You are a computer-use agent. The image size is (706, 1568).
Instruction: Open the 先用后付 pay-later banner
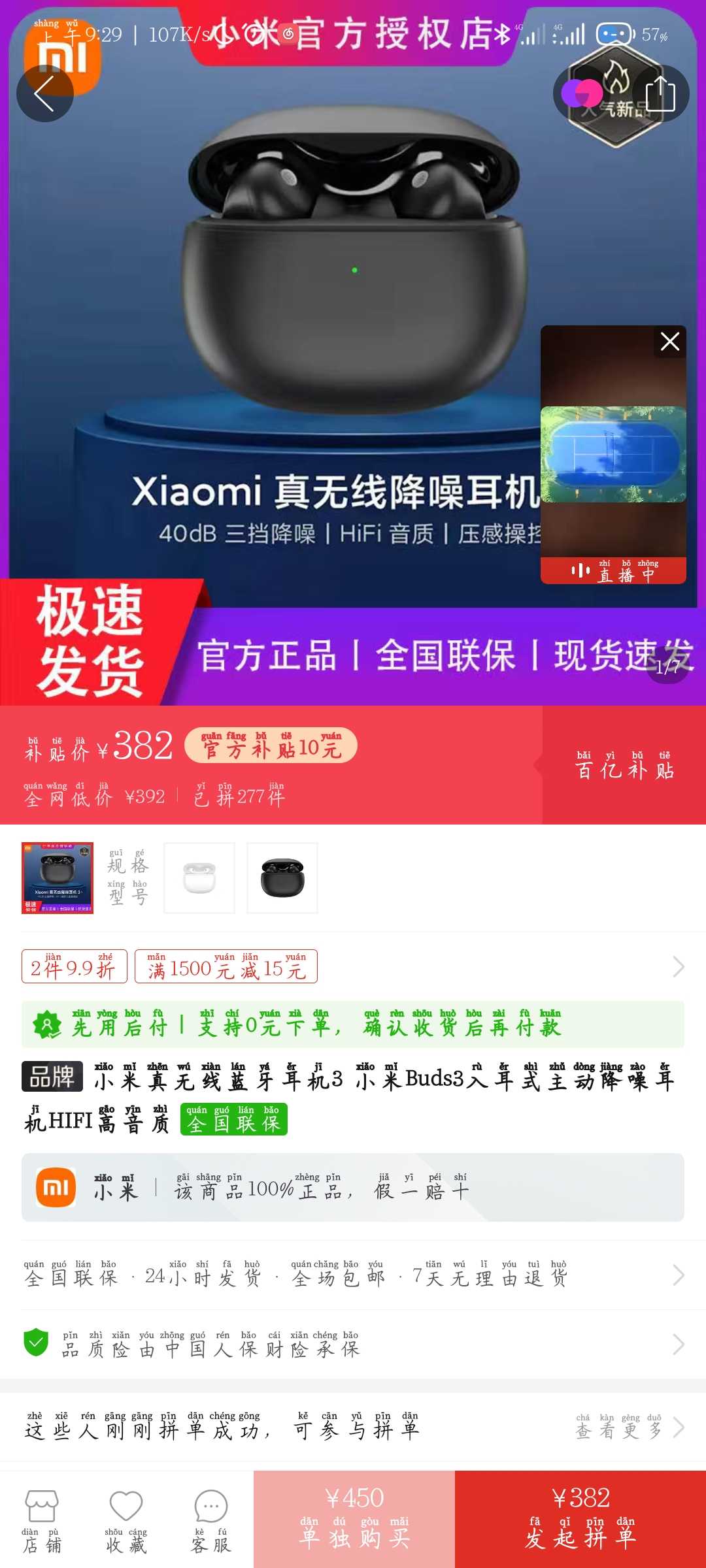[x=353, y=1024]
